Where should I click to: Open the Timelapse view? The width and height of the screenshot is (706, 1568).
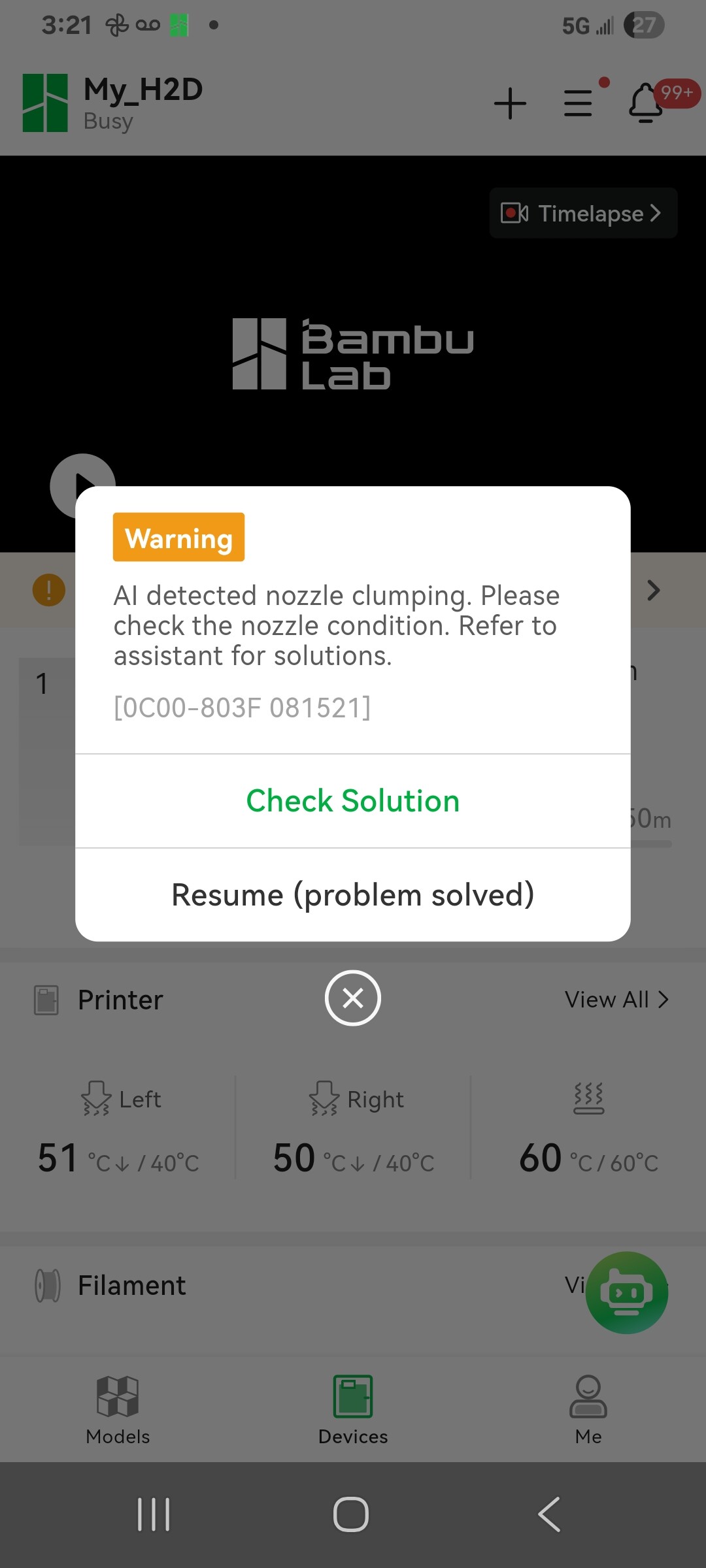tap(583, 213)
